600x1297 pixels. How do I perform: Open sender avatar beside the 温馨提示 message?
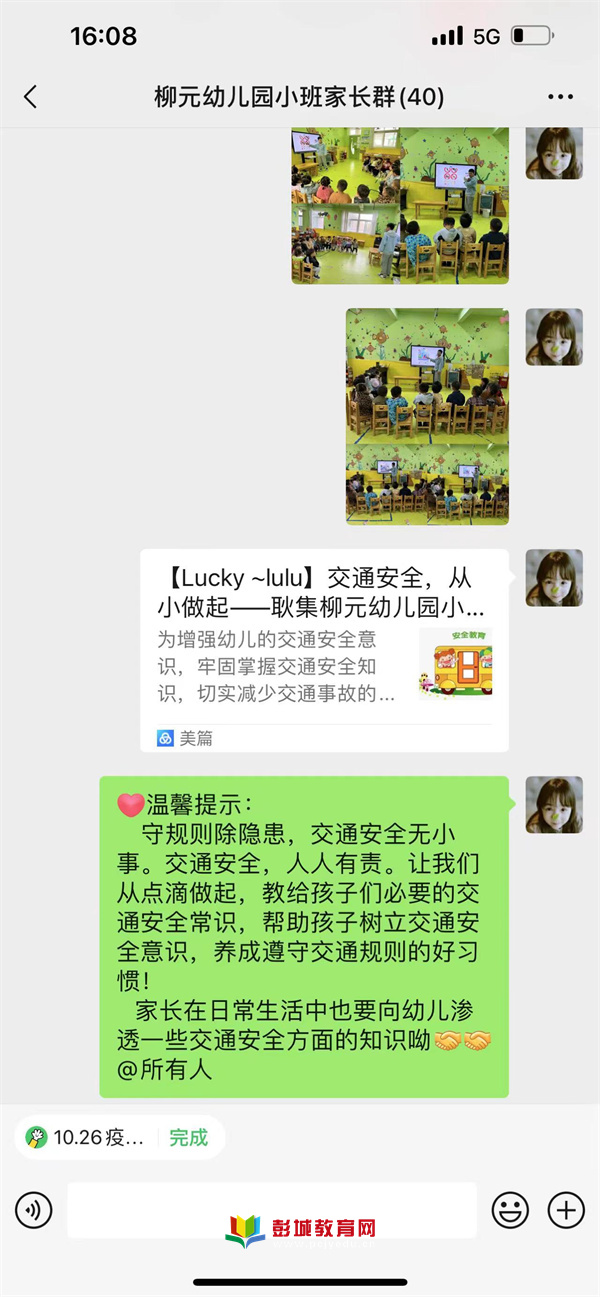(554, 805)
